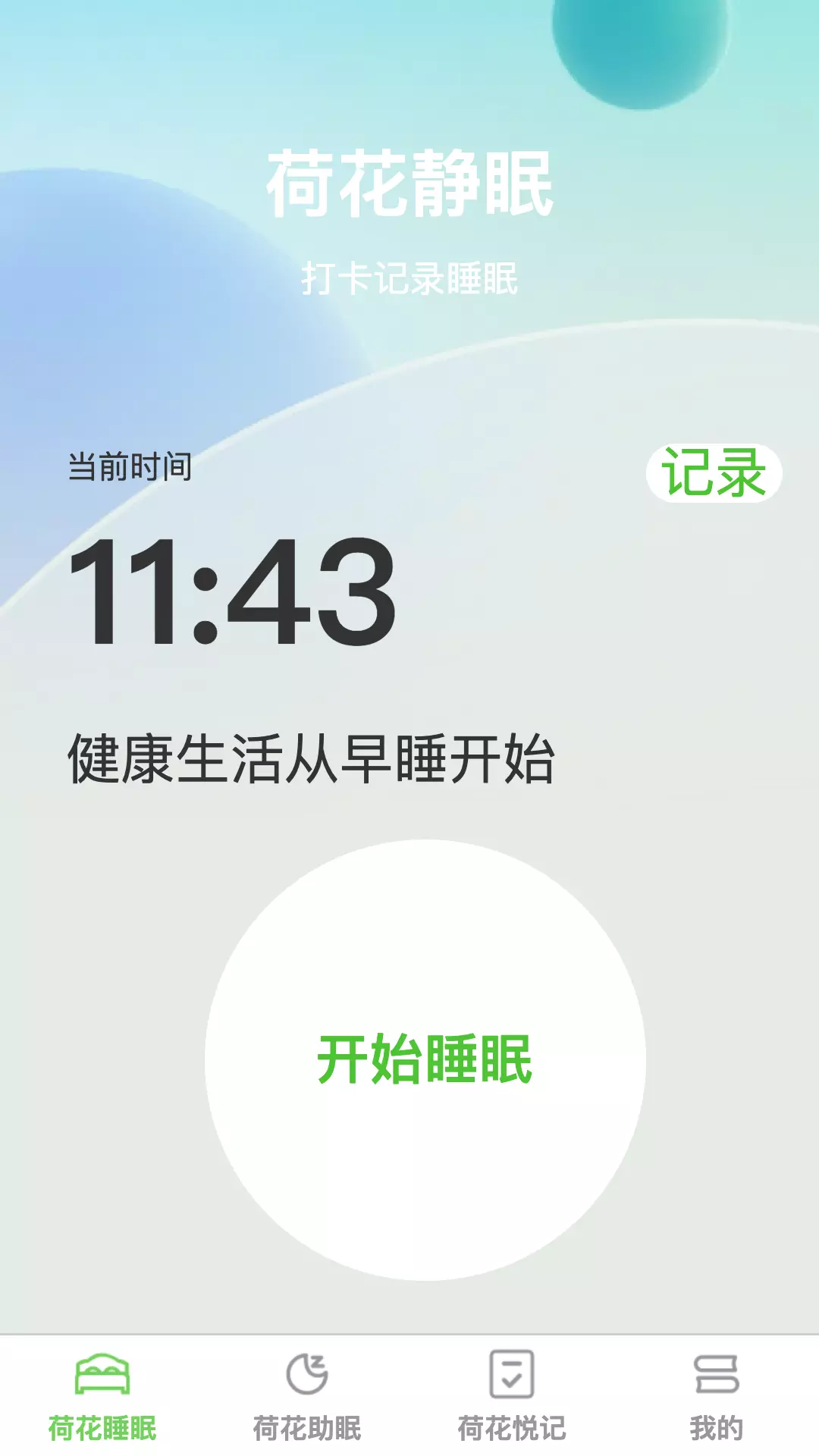The image size is (819, 1456).
Task: Open the 荷花悦记 tab
Action: [x=512, y=1397]
